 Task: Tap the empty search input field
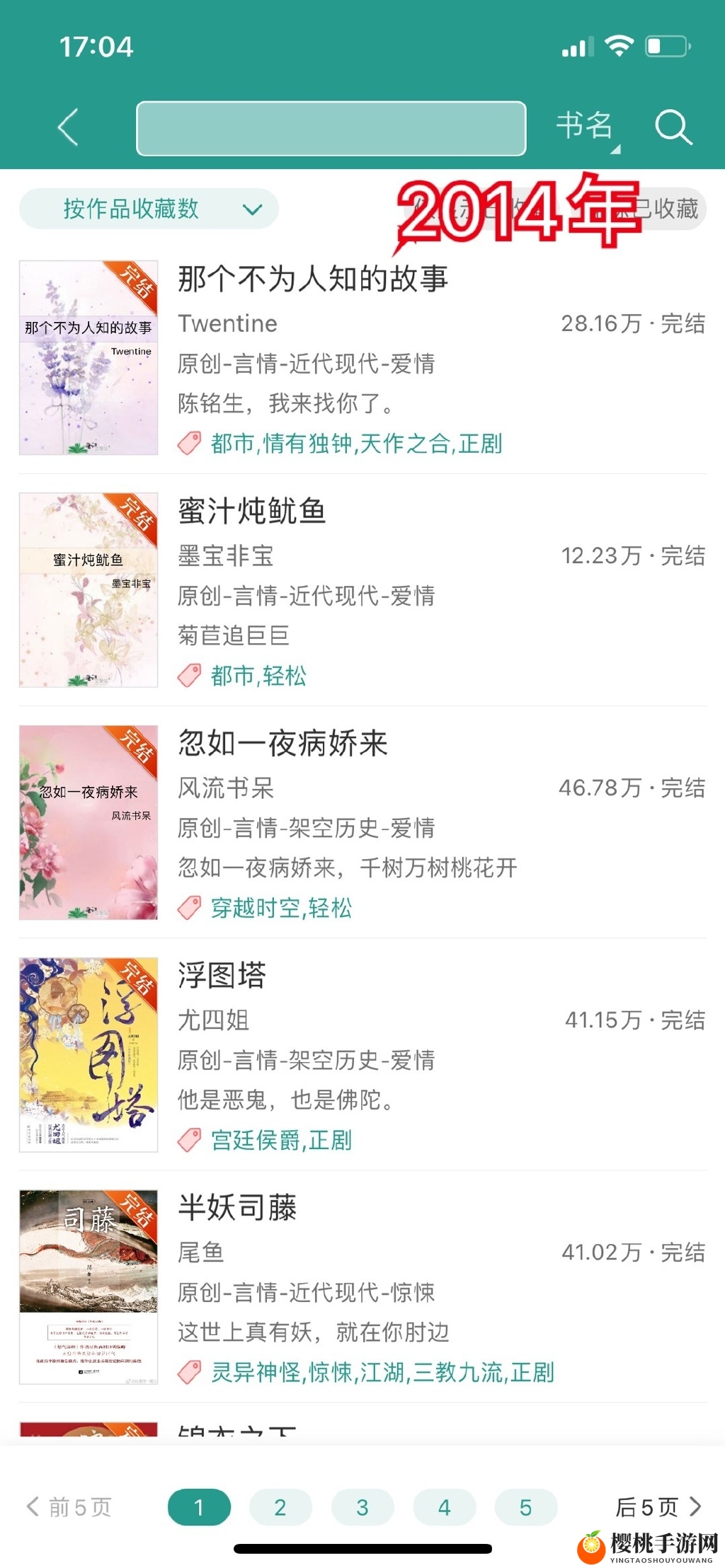tap(331, 128)
